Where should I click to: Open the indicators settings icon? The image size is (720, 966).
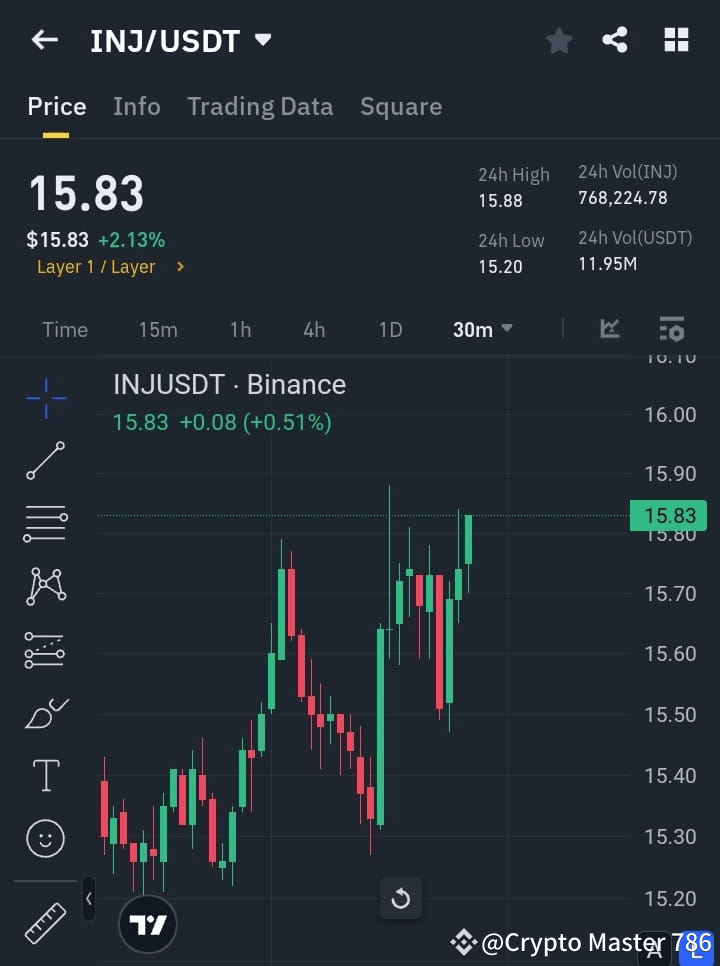click(x=671, y=329)
